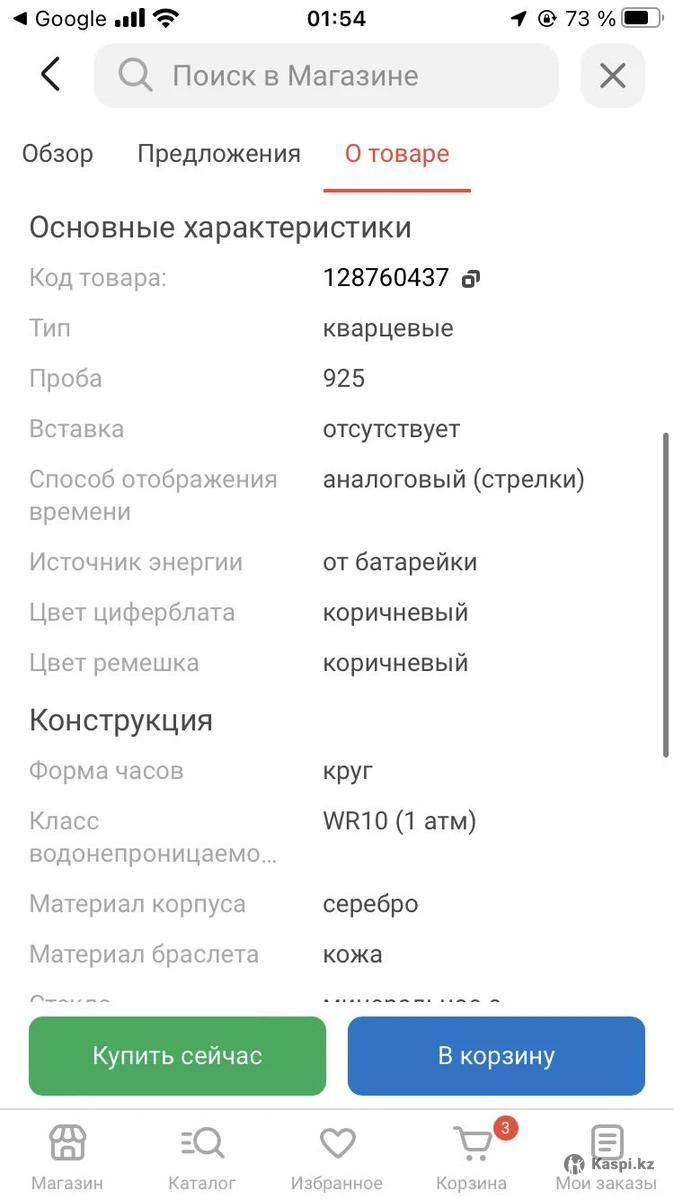The image size is (674, 1200).
Task: Tap the Поиск в Магазине search field
Action: 326,75
